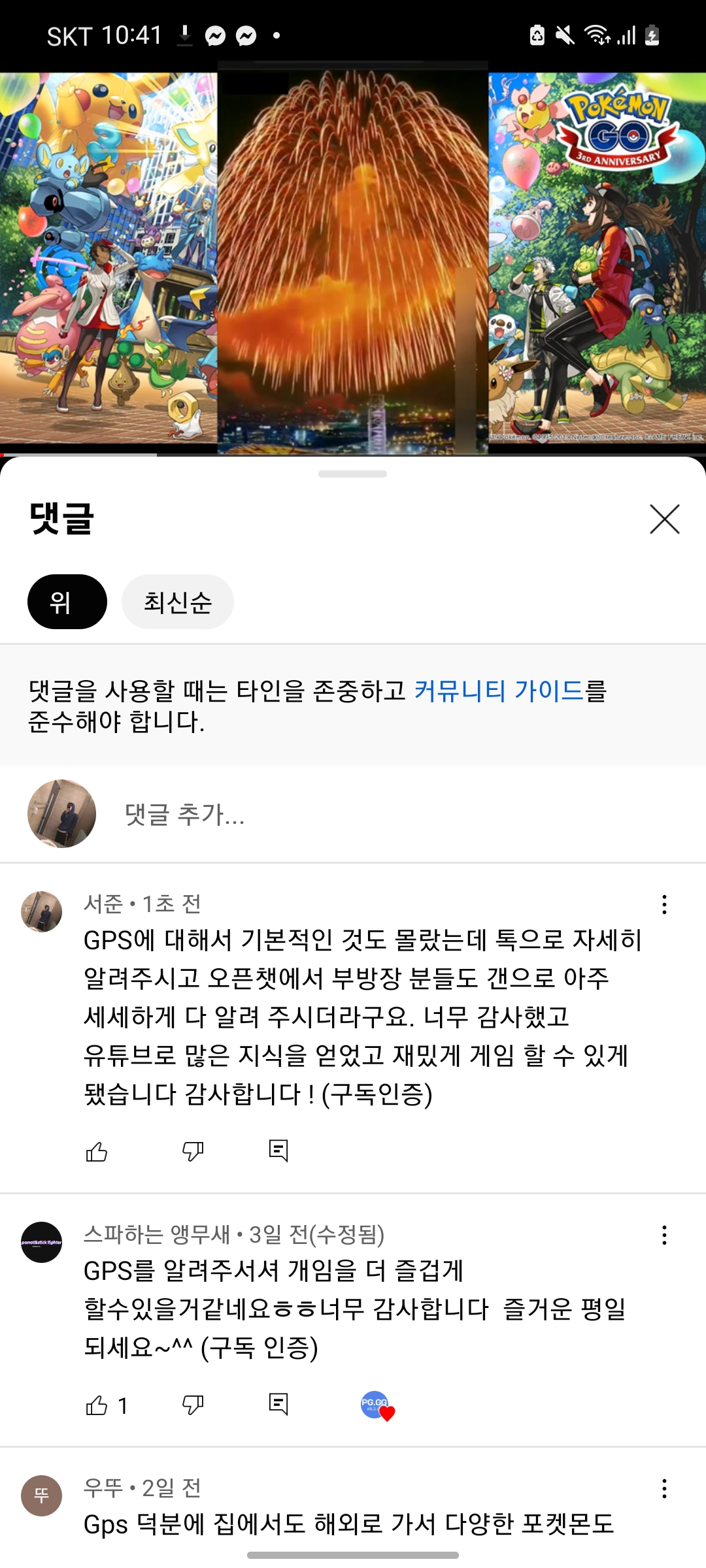Dislike 서준's comment
Screen dimensions: 706x1568
tap(193, 1151)
